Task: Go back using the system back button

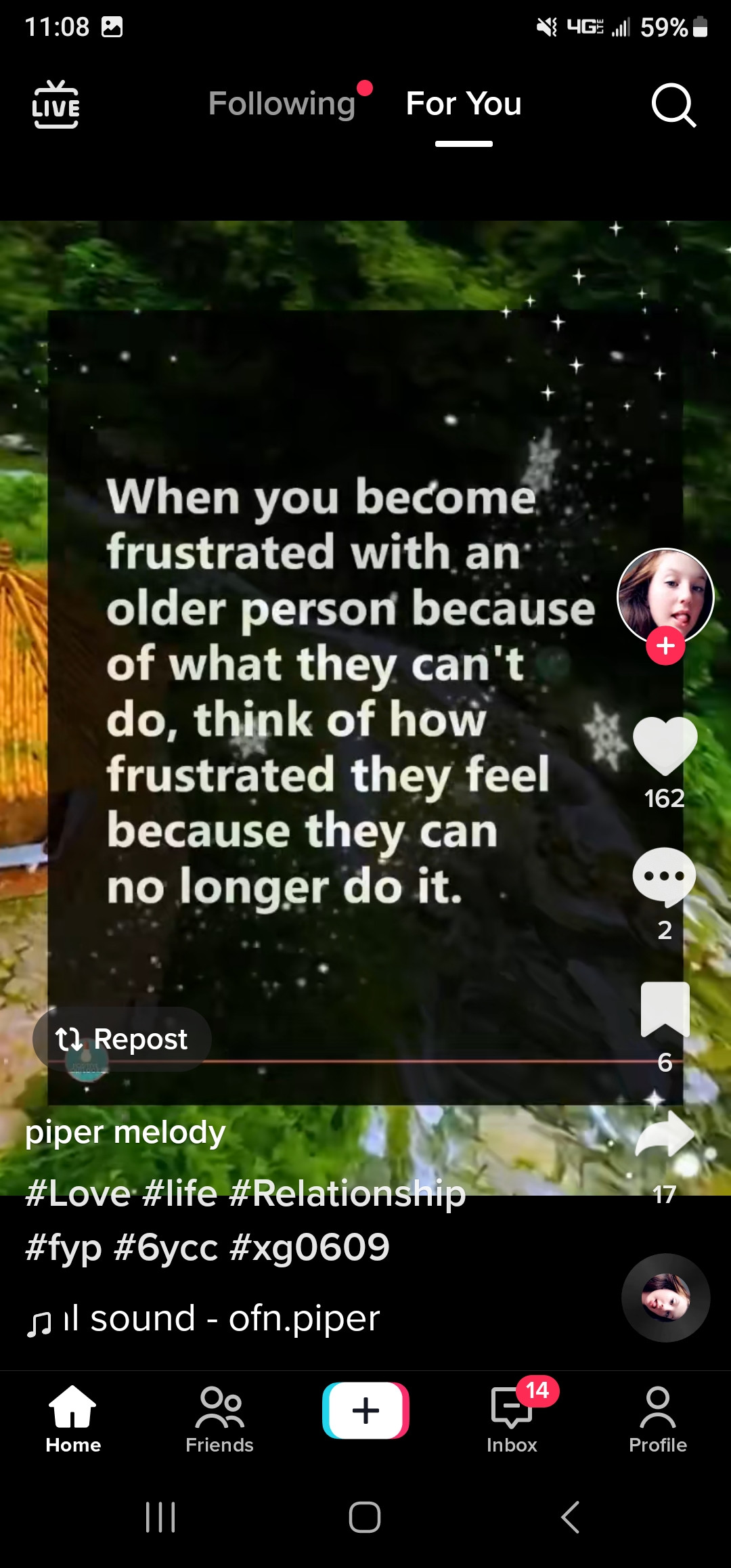Action: coord(570,1517)
